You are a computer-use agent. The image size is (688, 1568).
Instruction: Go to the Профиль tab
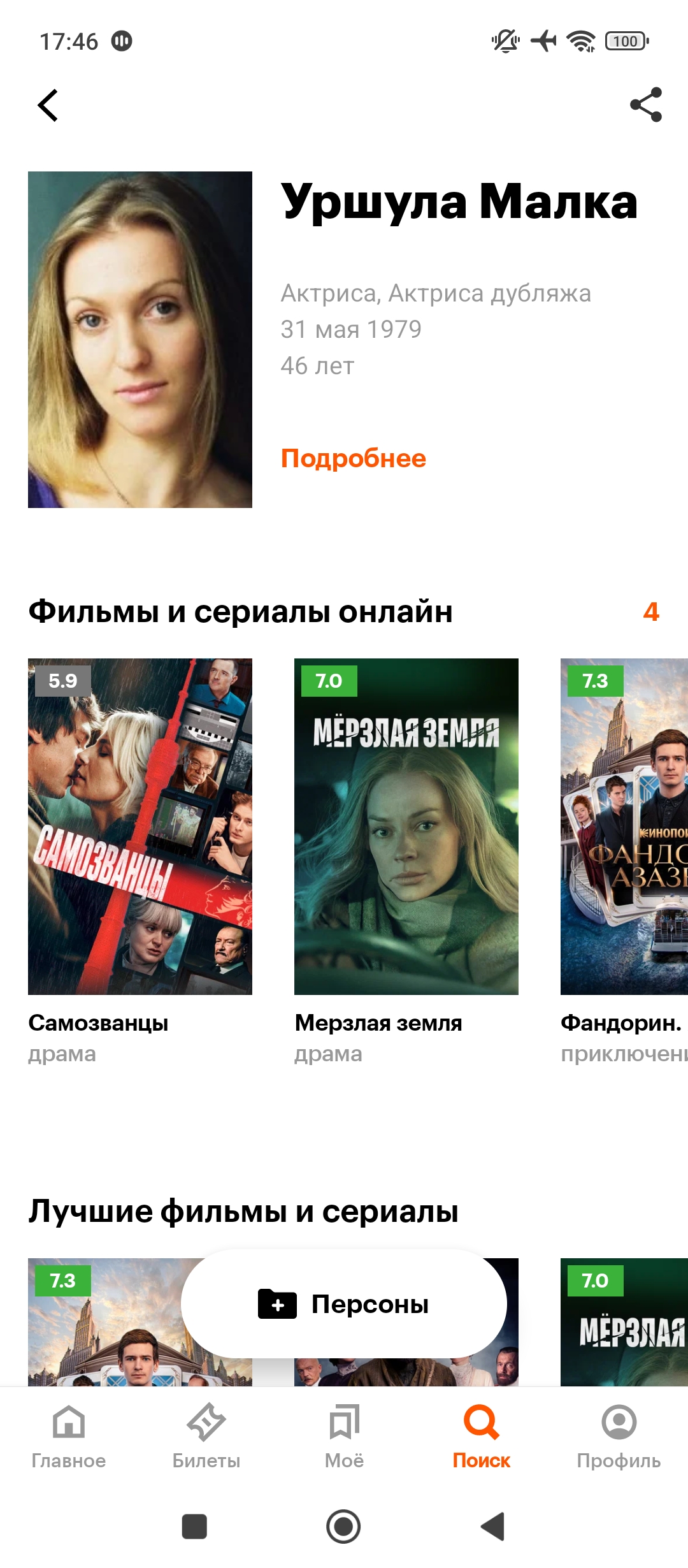click(619, 1437)
